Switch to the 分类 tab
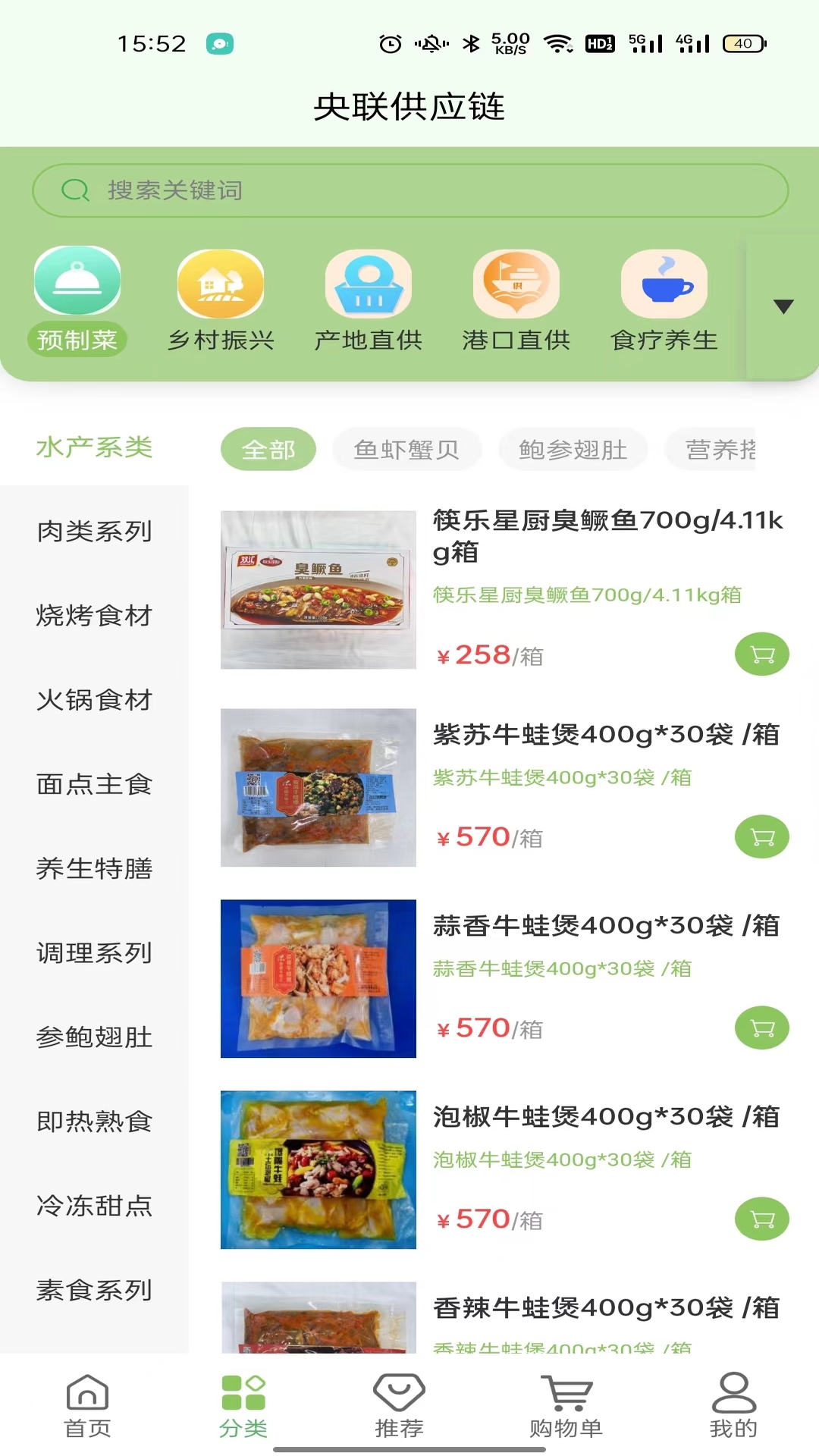 (x=241, y=1404)
